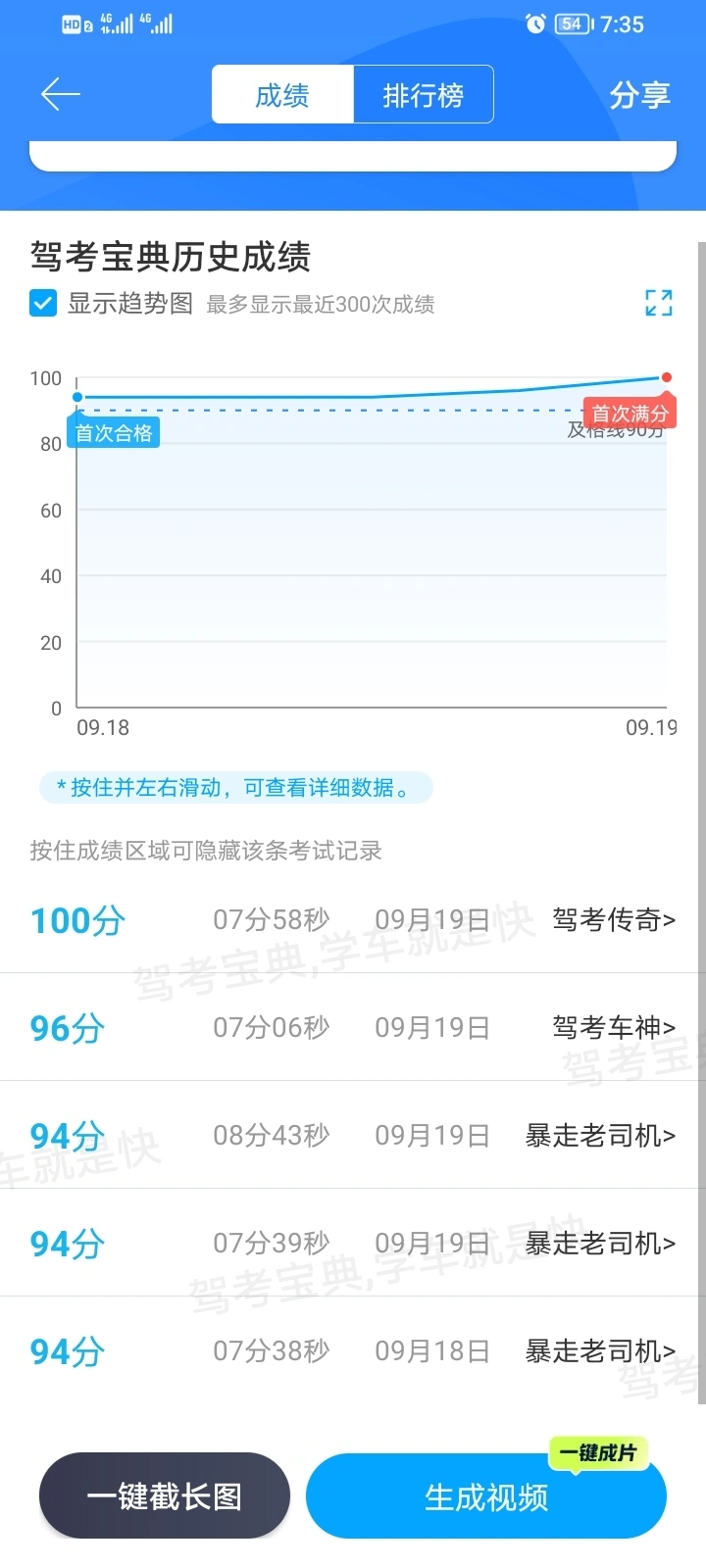
Task: Tap 分享 to share results
Action: 639,95
